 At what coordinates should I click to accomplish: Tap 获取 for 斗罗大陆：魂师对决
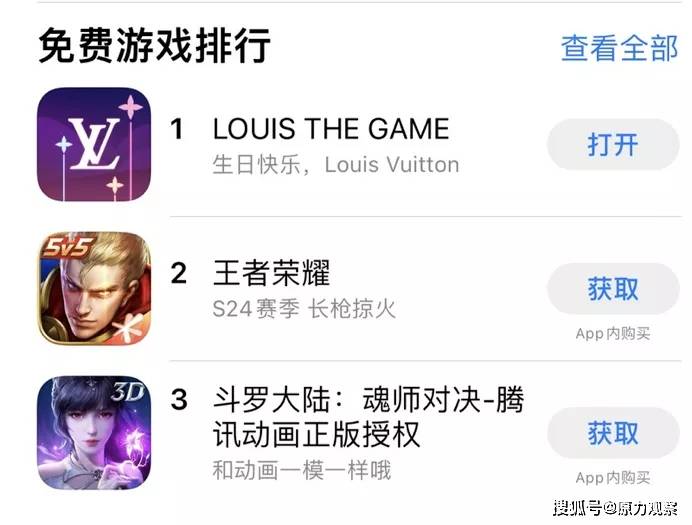612,433
